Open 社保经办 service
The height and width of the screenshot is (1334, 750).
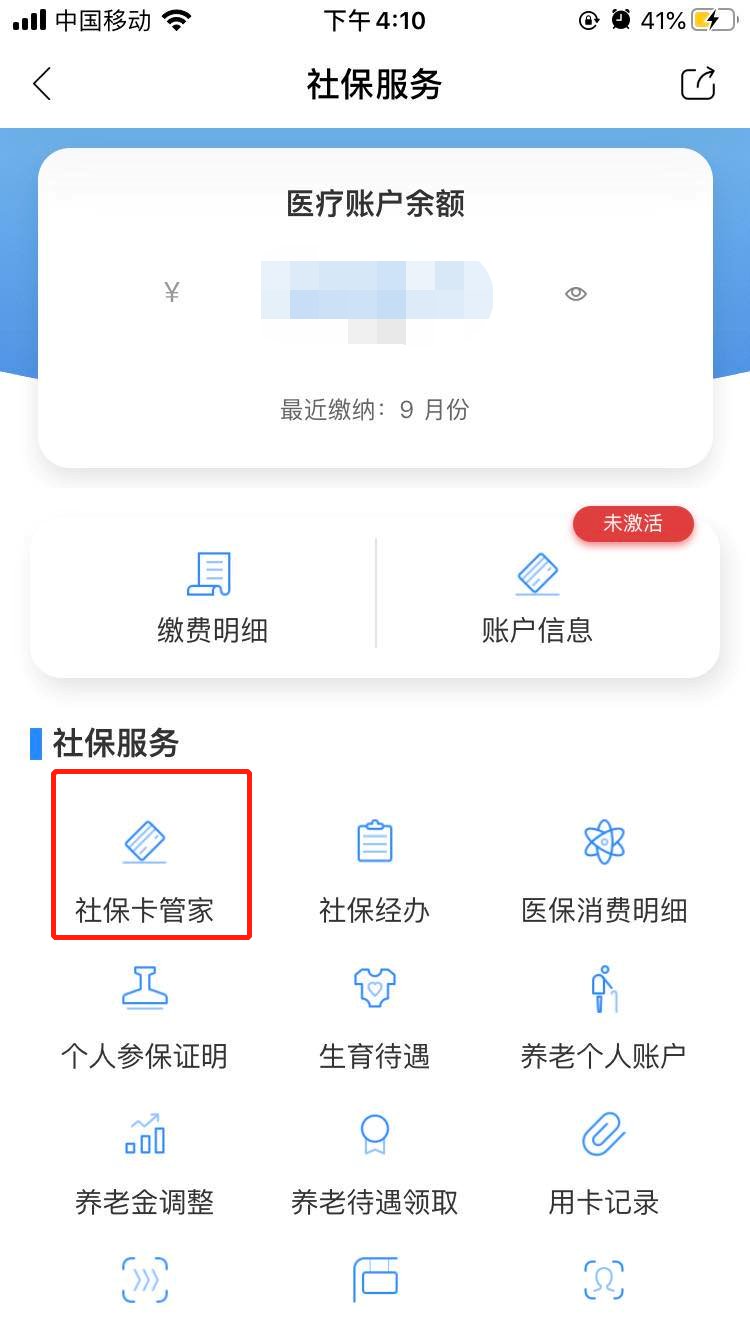(375, 866)
